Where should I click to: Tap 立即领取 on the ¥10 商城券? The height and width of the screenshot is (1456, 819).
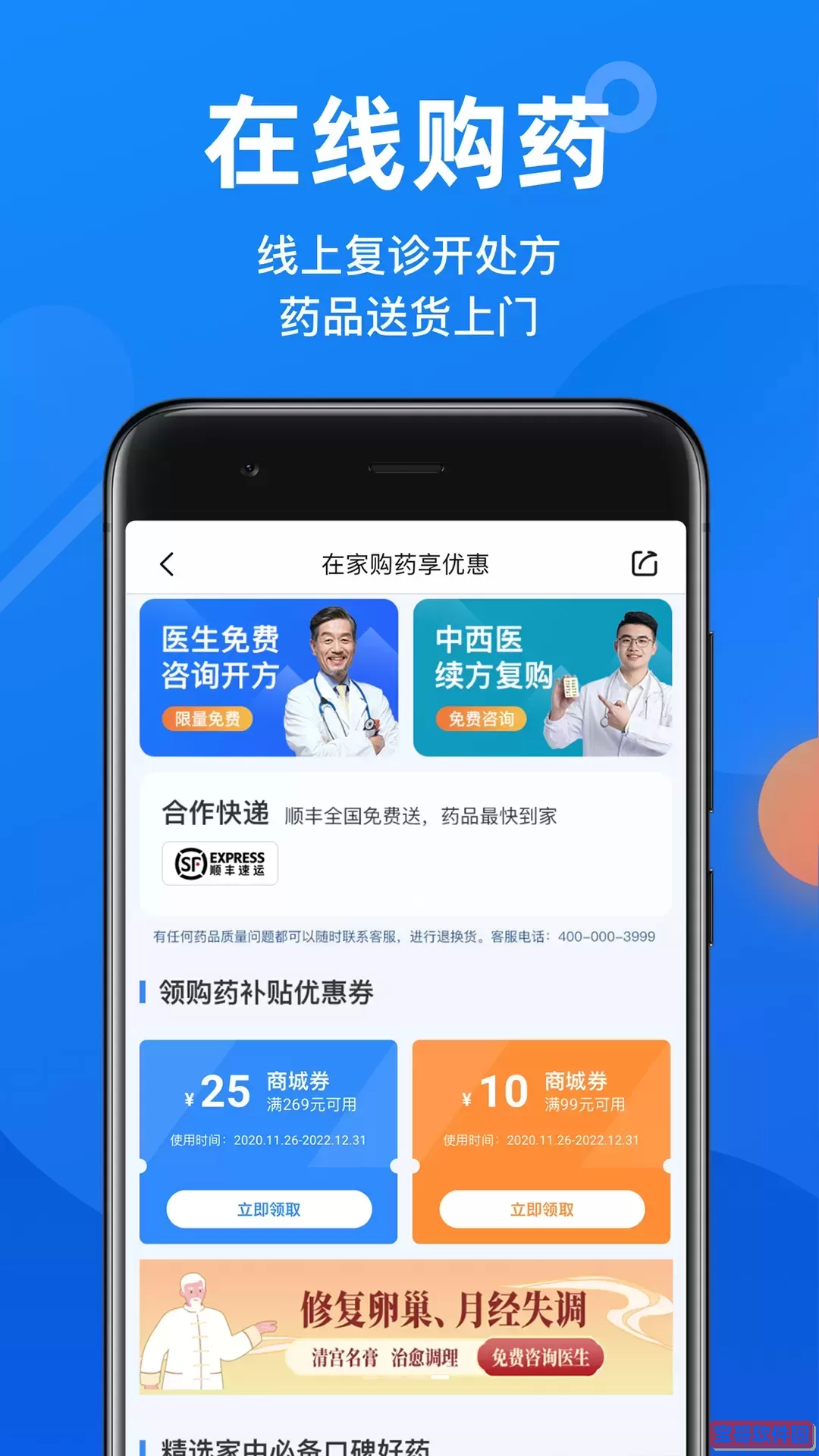click(x=541, y=1209)
